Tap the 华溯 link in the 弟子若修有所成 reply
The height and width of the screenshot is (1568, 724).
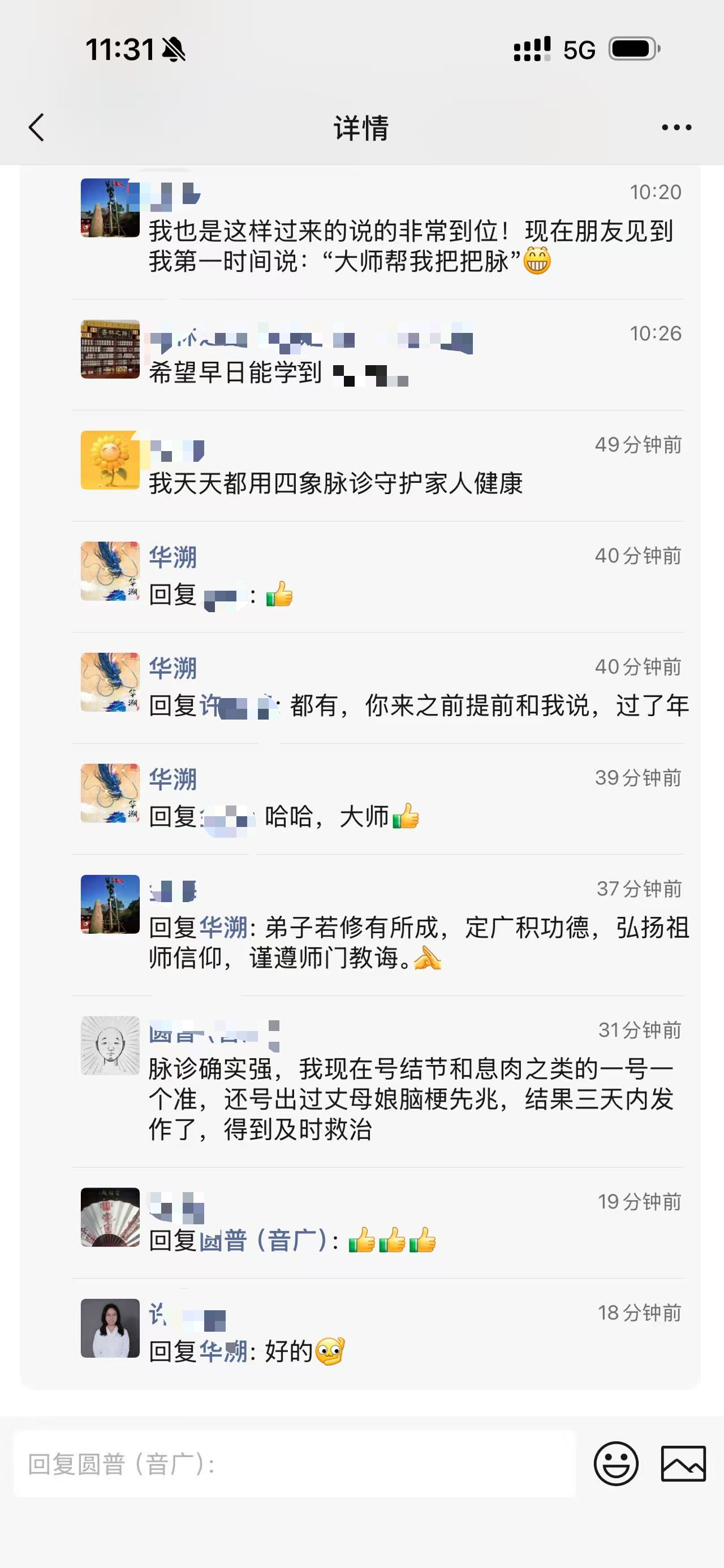point(223,928)
